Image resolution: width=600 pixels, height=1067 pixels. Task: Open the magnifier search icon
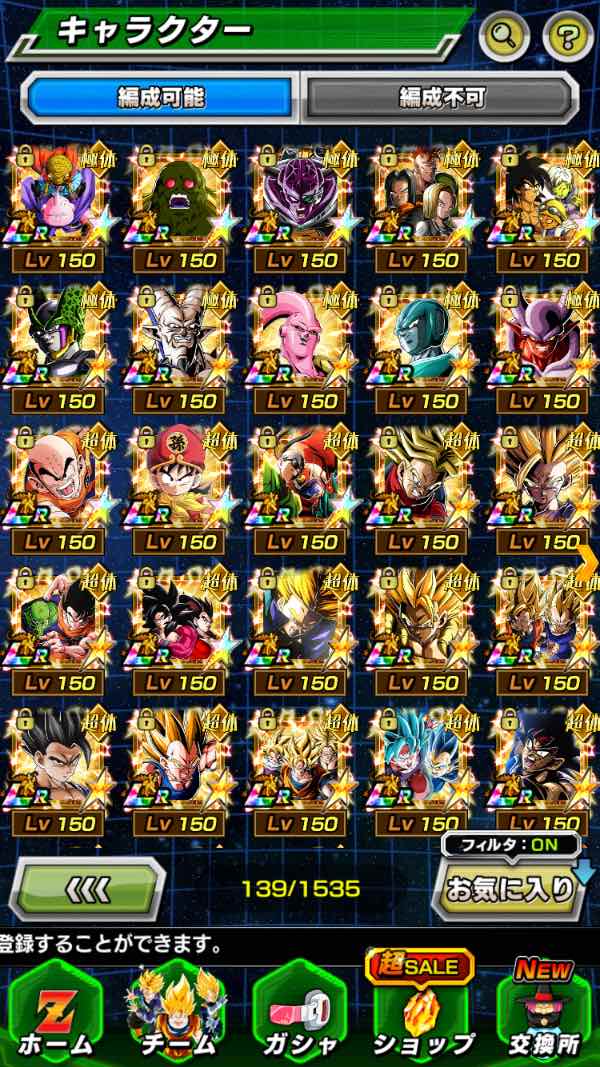point(504,38)
